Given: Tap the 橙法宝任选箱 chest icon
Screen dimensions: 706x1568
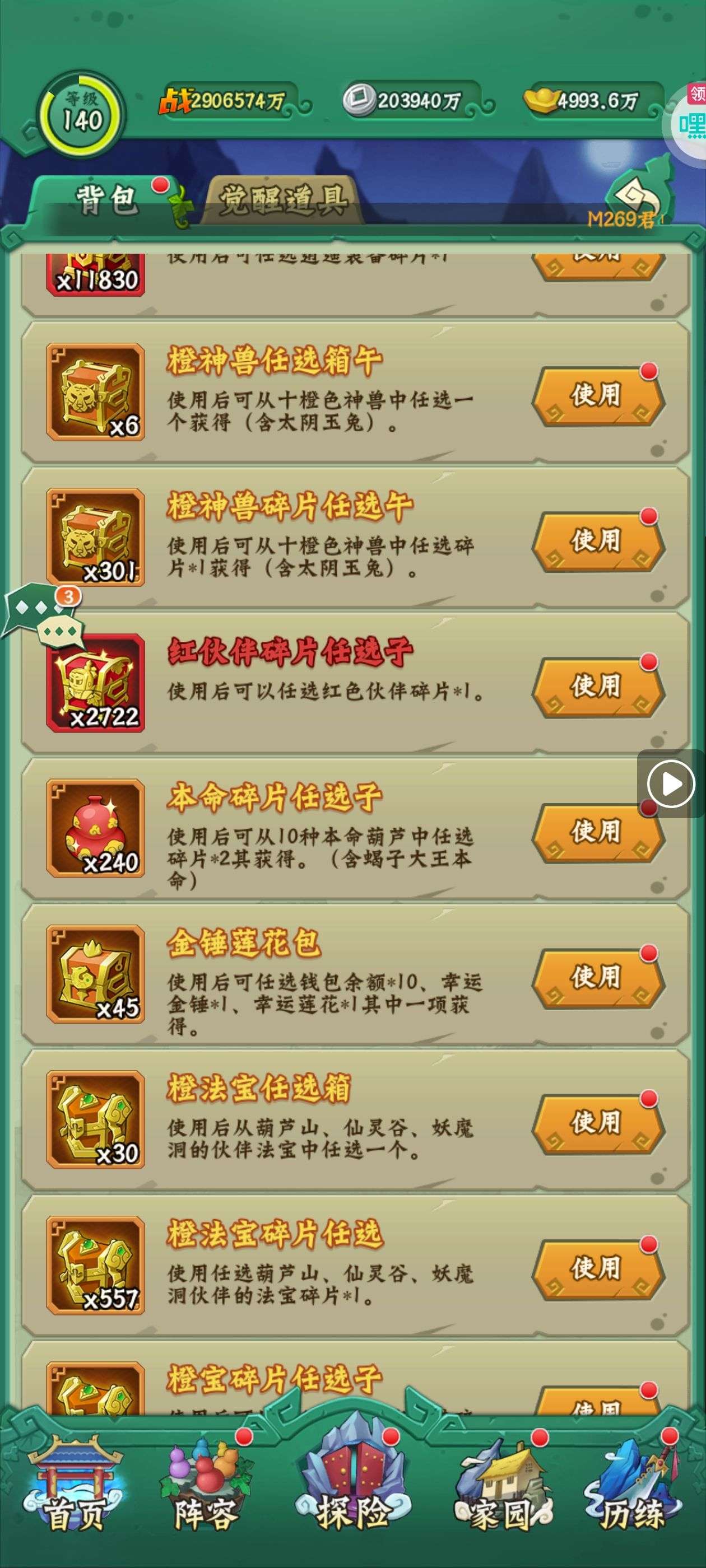Looking at the screenshot, I should pyautogui.click(x=96, y=1120).
